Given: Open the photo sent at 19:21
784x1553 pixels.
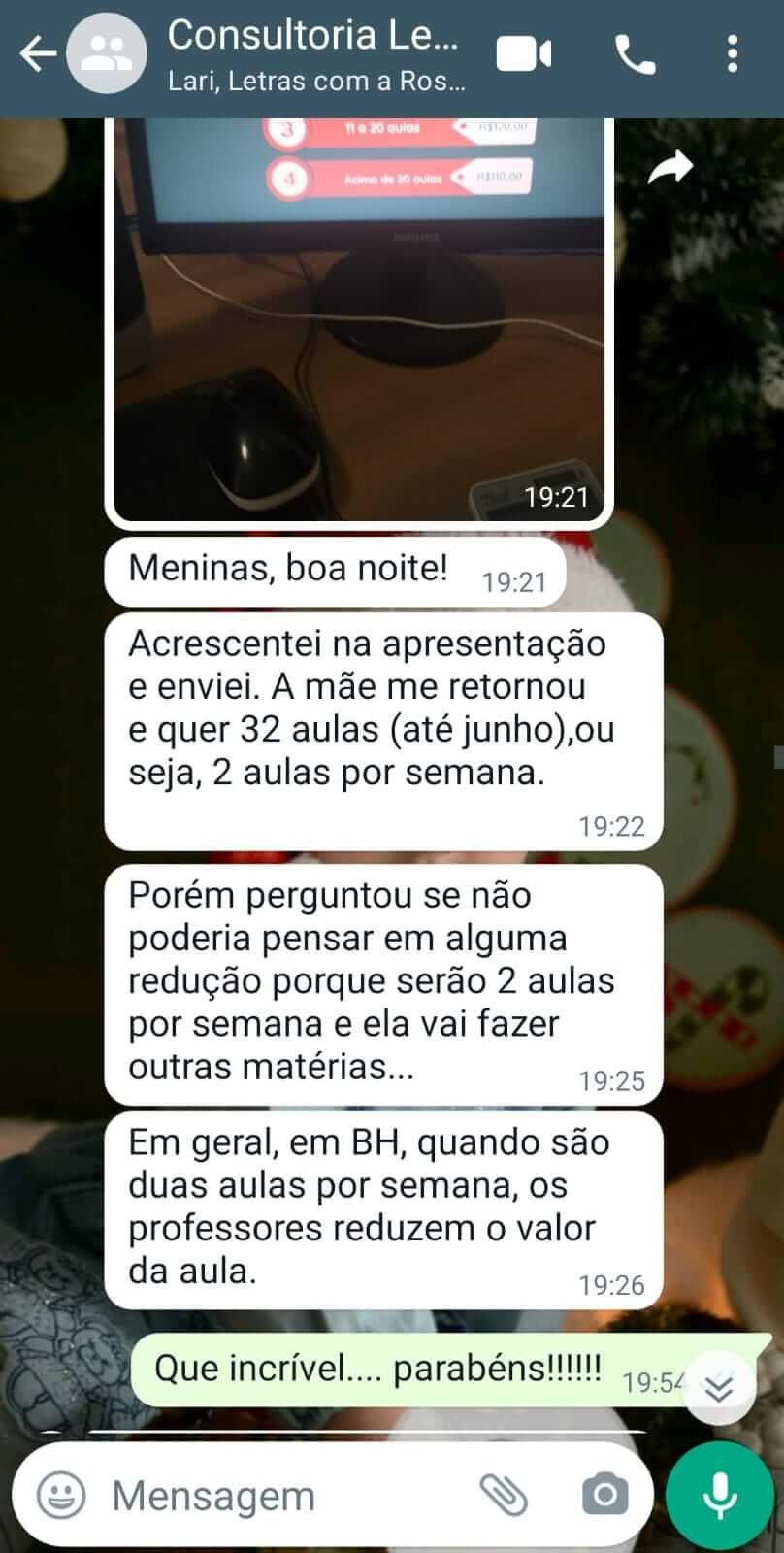Looking at the screenshot, I should (359, 320).
